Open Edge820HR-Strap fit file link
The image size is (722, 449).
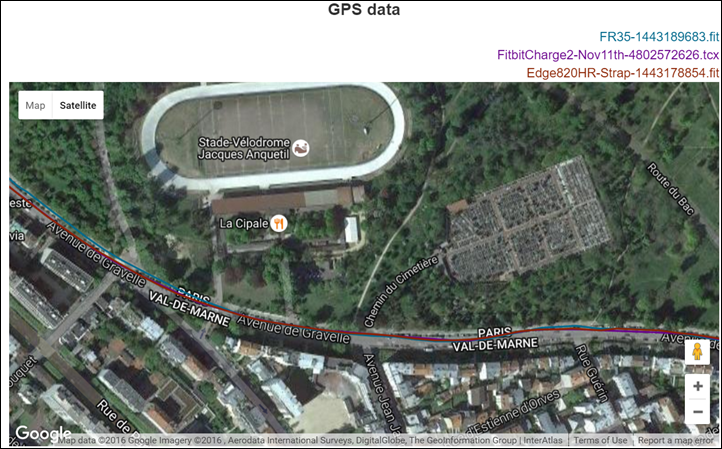(608, 73)
